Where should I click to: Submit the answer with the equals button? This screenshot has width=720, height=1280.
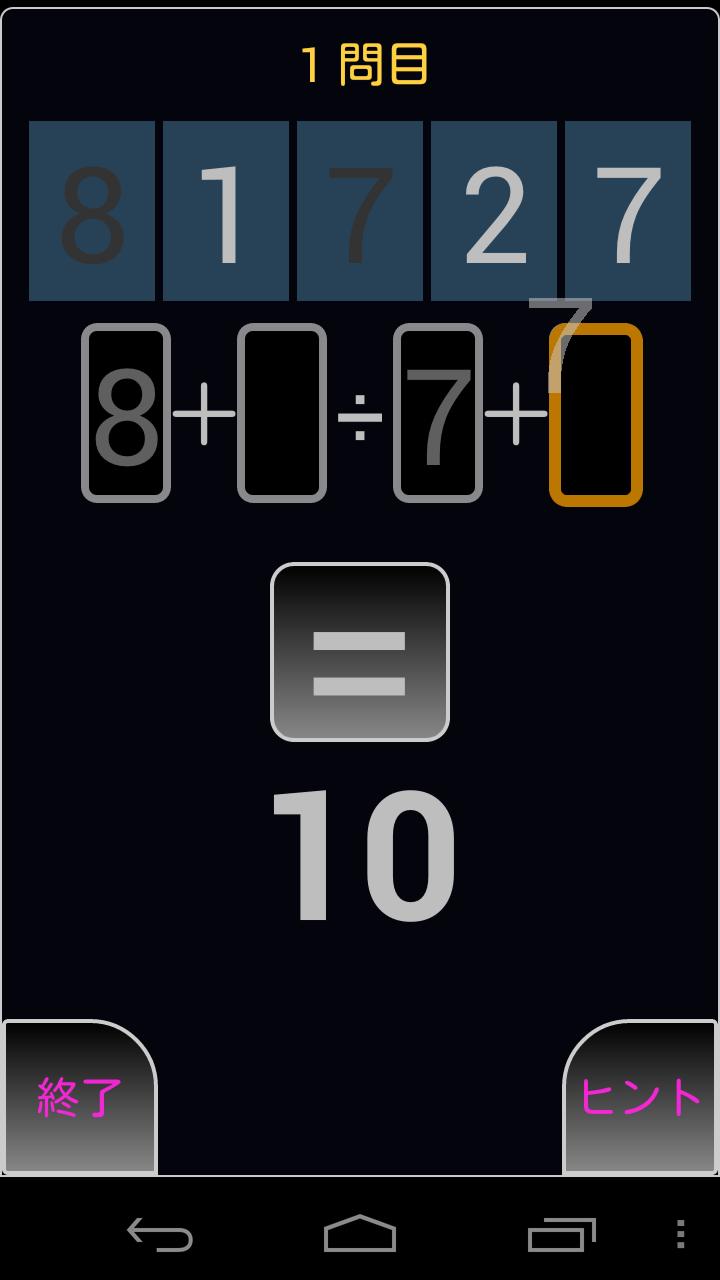point(360,652)
